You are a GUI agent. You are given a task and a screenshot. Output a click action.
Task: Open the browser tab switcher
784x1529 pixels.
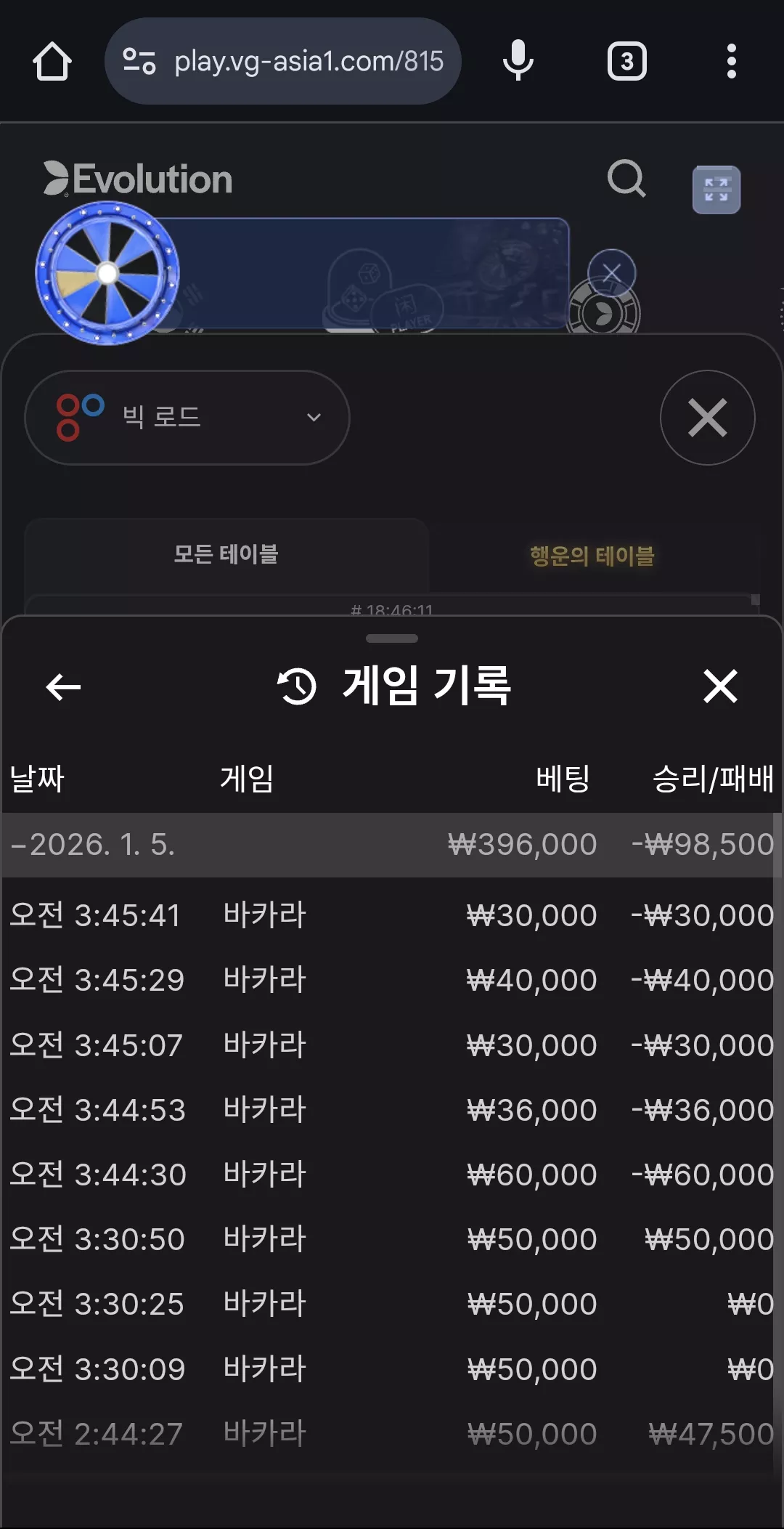(x=626, y=62)
